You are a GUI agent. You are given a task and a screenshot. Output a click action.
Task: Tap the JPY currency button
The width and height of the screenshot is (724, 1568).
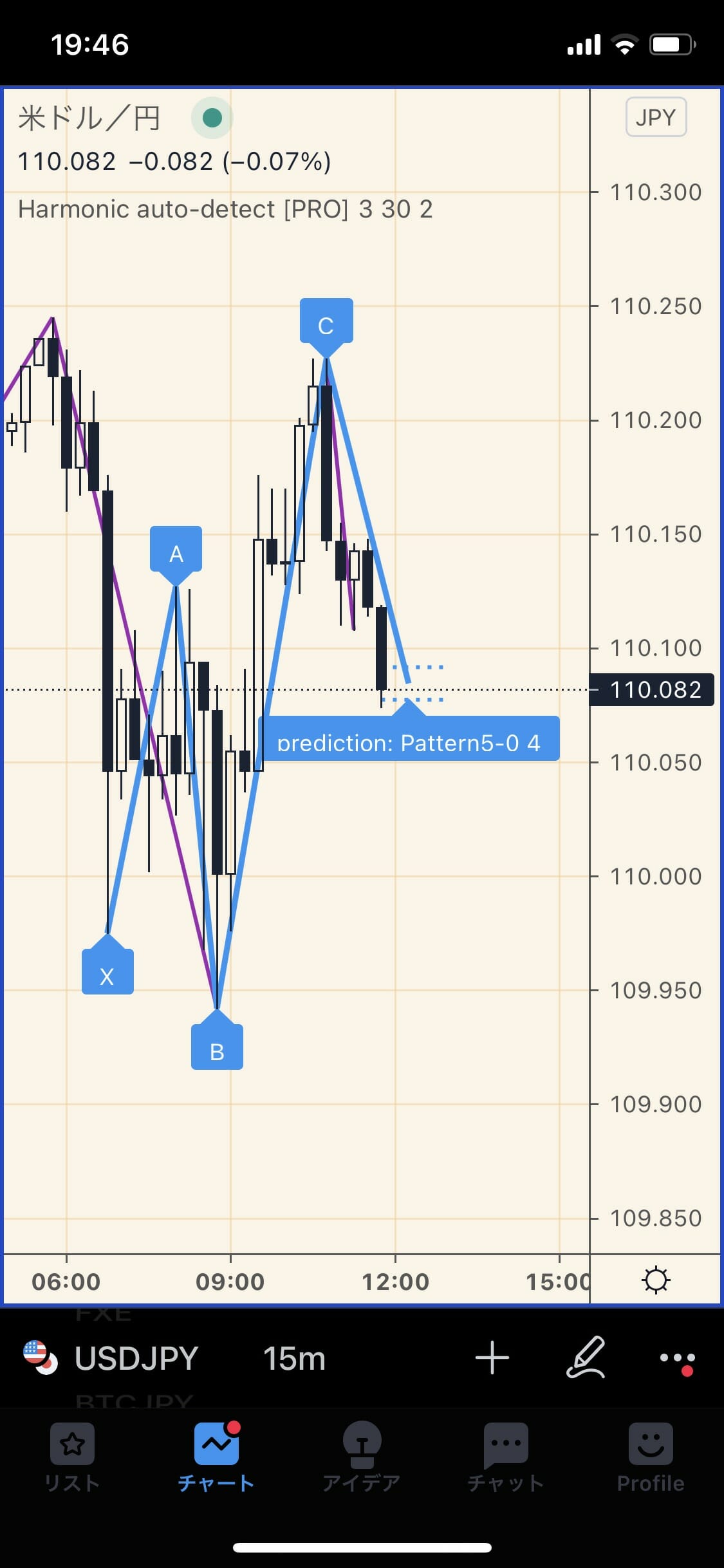(x=656, y=117)
